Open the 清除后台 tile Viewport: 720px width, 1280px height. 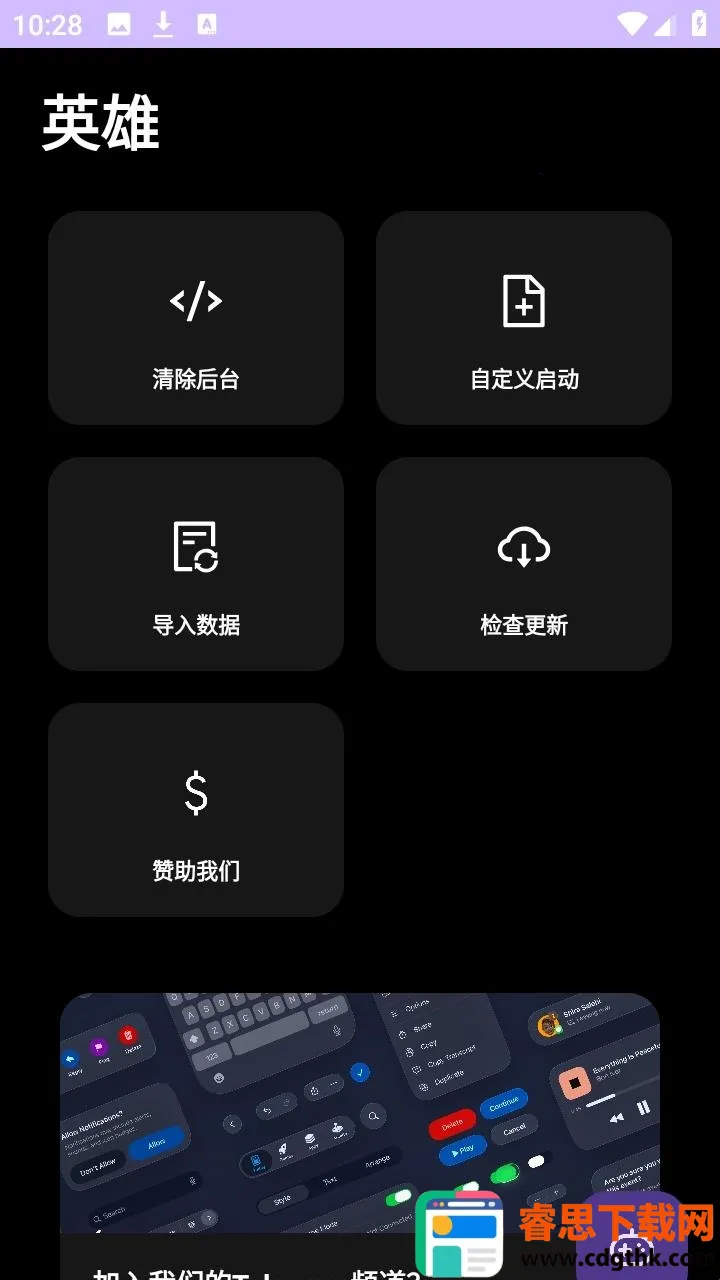196,318
